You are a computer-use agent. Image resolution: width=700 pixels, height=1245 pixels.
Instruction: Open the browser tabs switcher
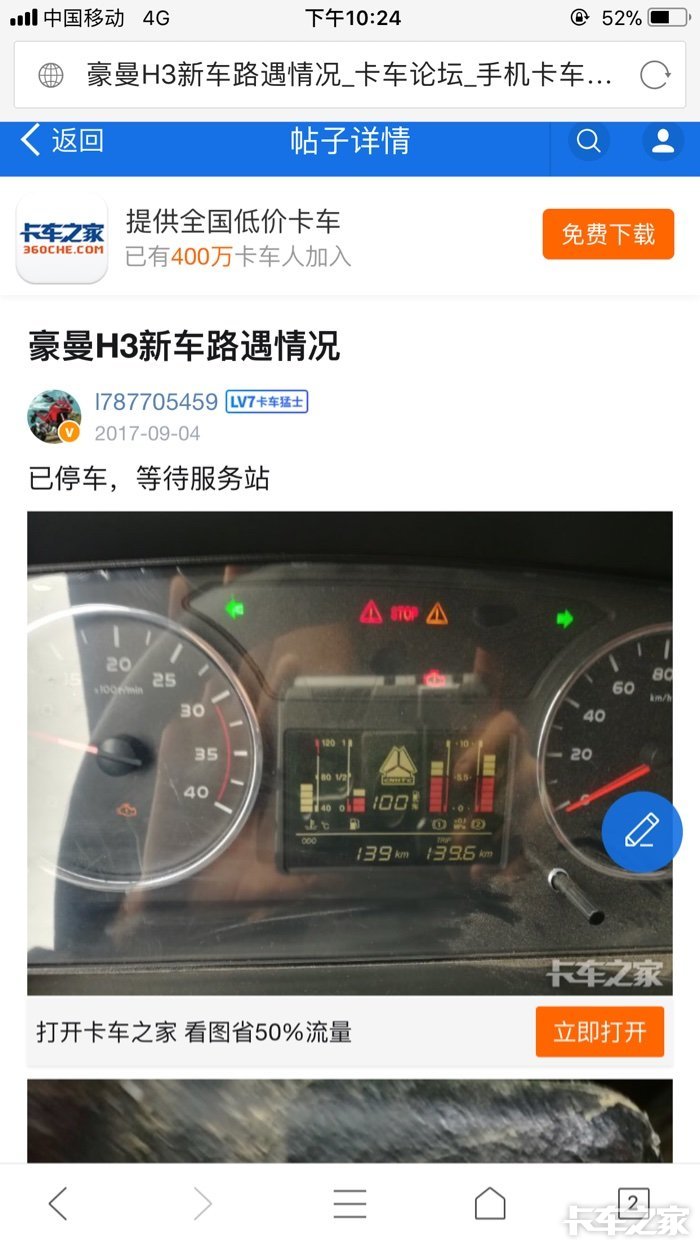click(x=633, y=1202)
